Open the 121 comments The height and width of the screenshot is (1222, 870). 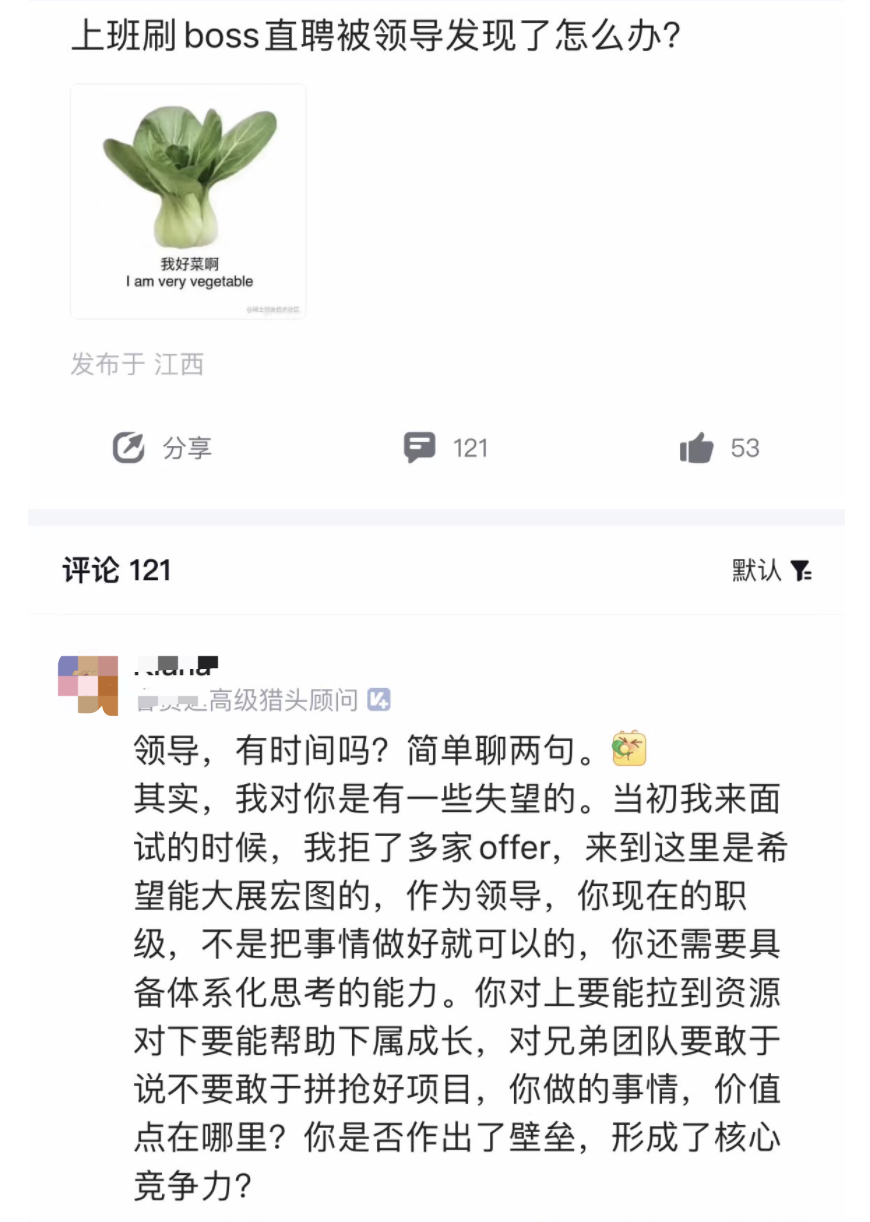(x=446, y=447)
